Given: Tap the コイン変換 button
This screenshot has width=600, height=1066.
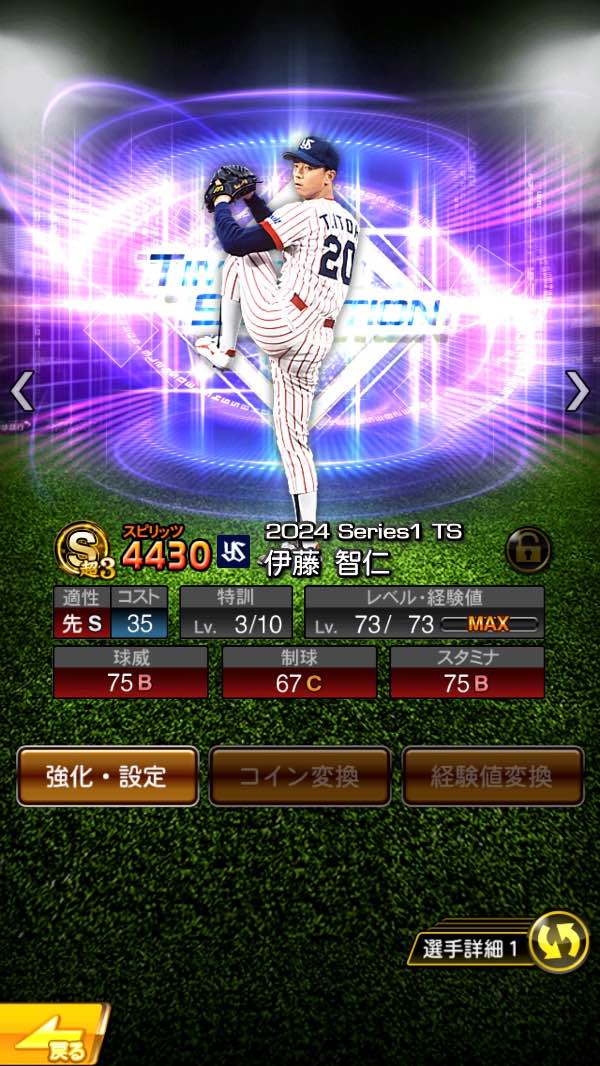Looking at the screenshot, I should pos(299,775).
